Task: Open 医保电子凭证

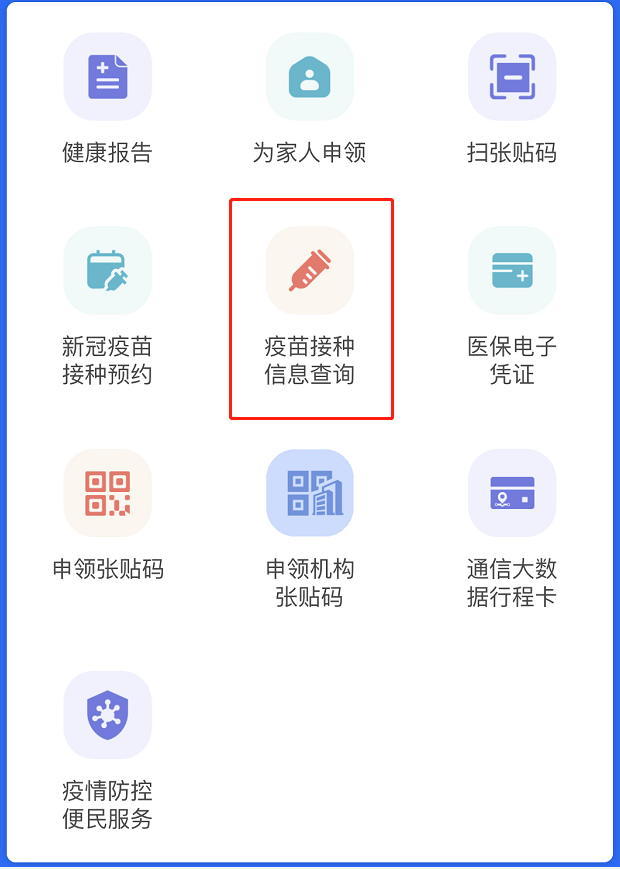Action: [x=511, y=271]
